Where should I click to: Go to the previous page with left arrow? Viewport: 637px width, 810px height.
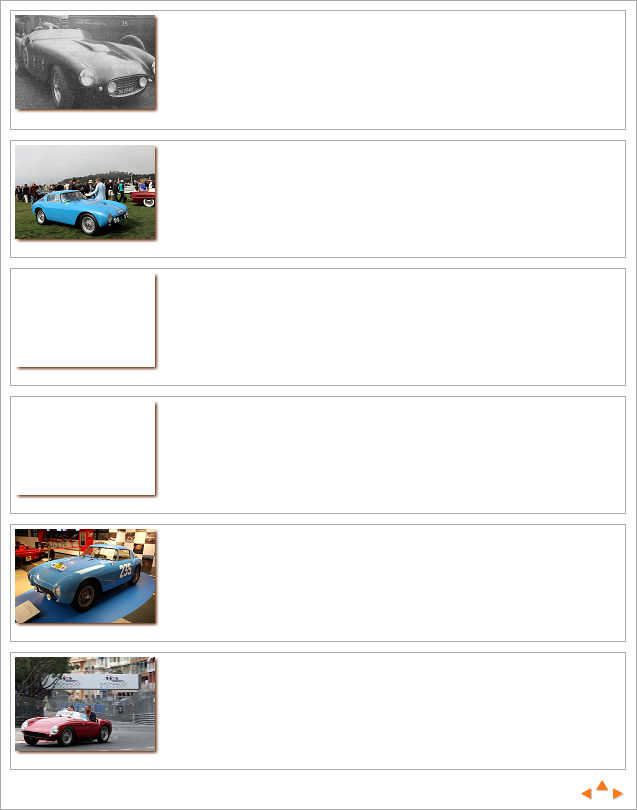click(587, 793)
